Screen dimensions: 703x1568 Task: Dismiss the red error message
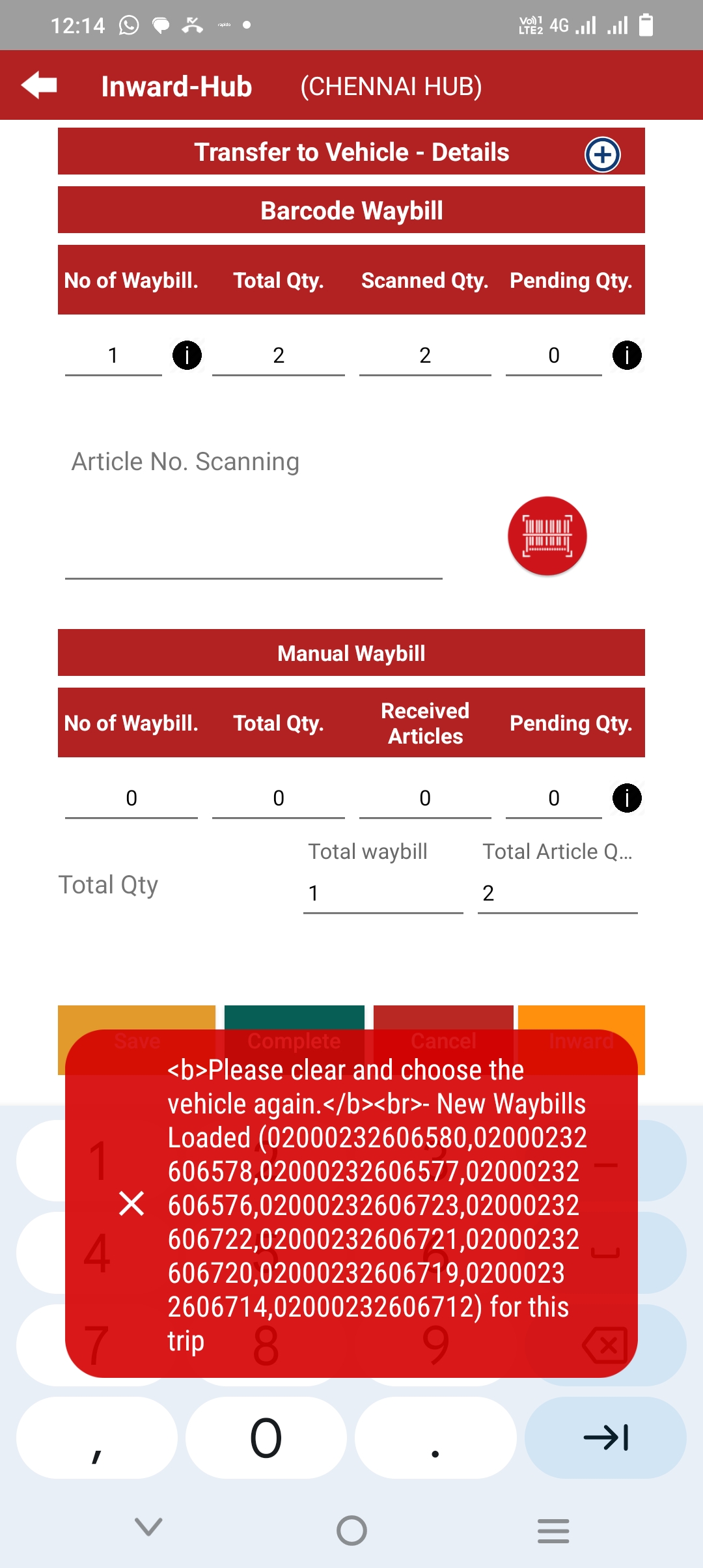pos(131,1203)
